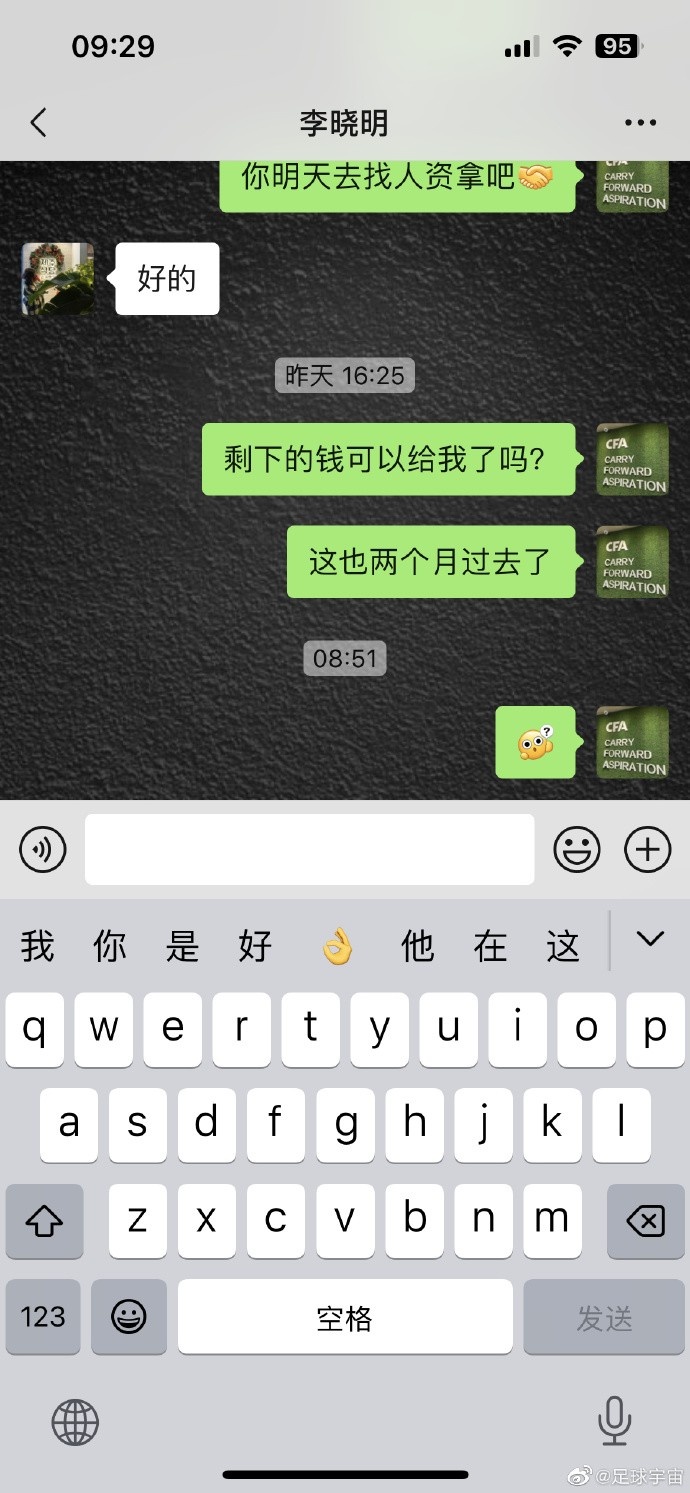Switch to voice message input
The height and width of the screenshot is (1493, 690).
tap(43, 850)
